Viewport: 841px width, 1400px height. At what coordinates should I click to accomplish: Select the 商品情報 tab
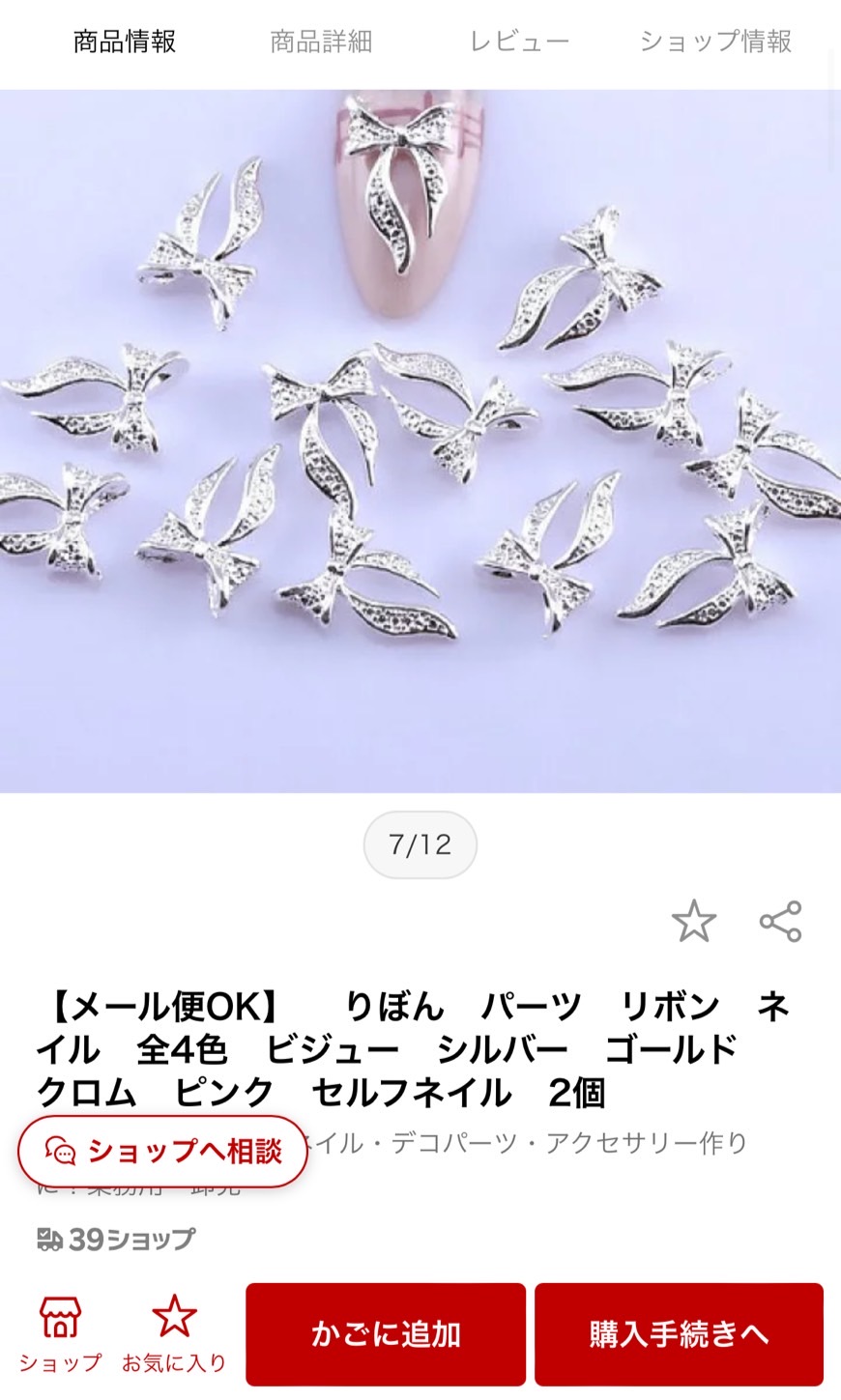tap(125, 42)
